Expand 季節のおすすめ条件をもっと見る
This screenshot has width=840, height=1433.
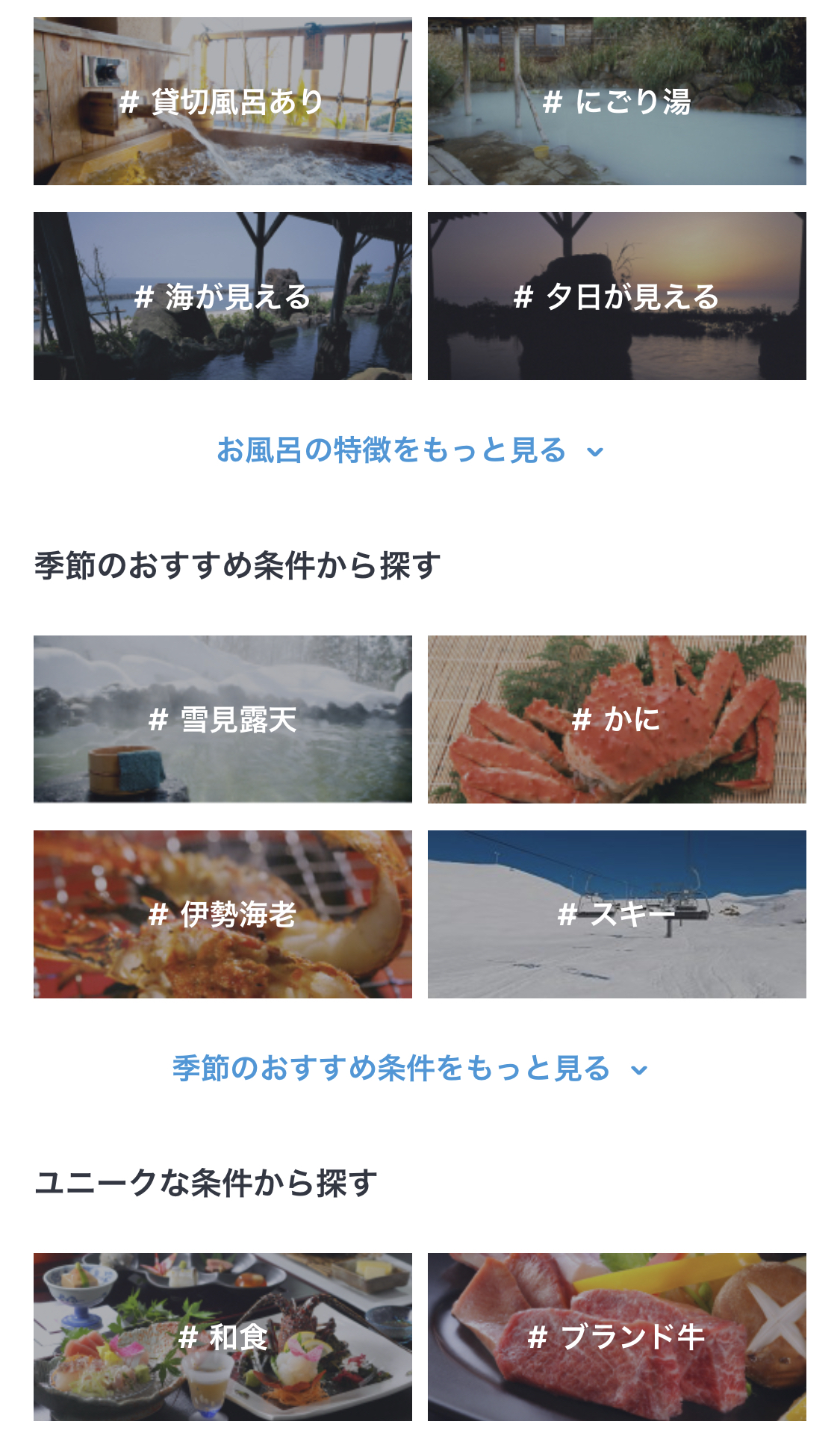(409, 1069)
